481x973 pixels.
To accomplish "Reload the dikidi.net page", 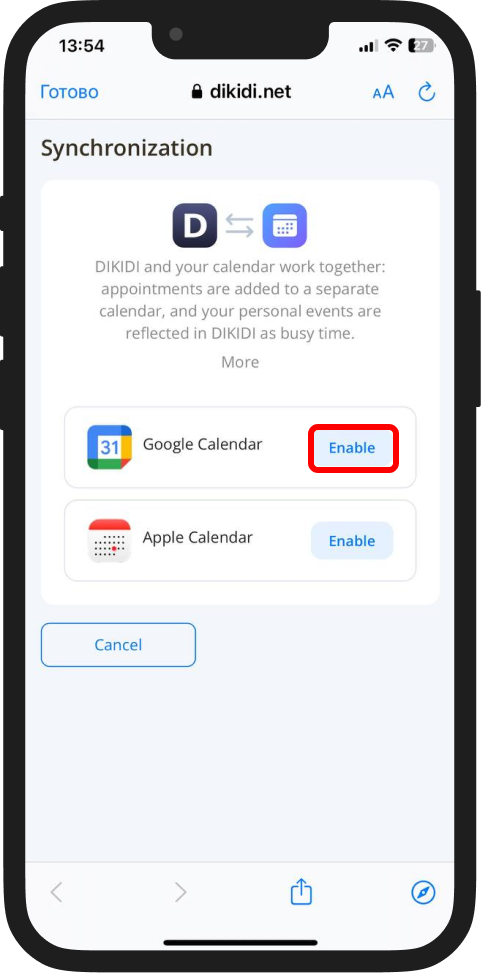I will click(x=426, y=92).
